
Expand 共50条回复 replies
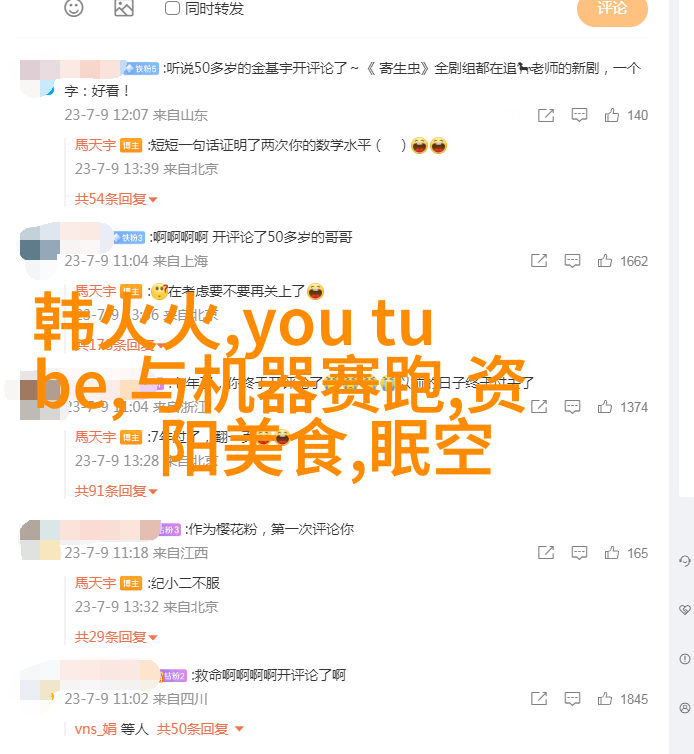202,729
